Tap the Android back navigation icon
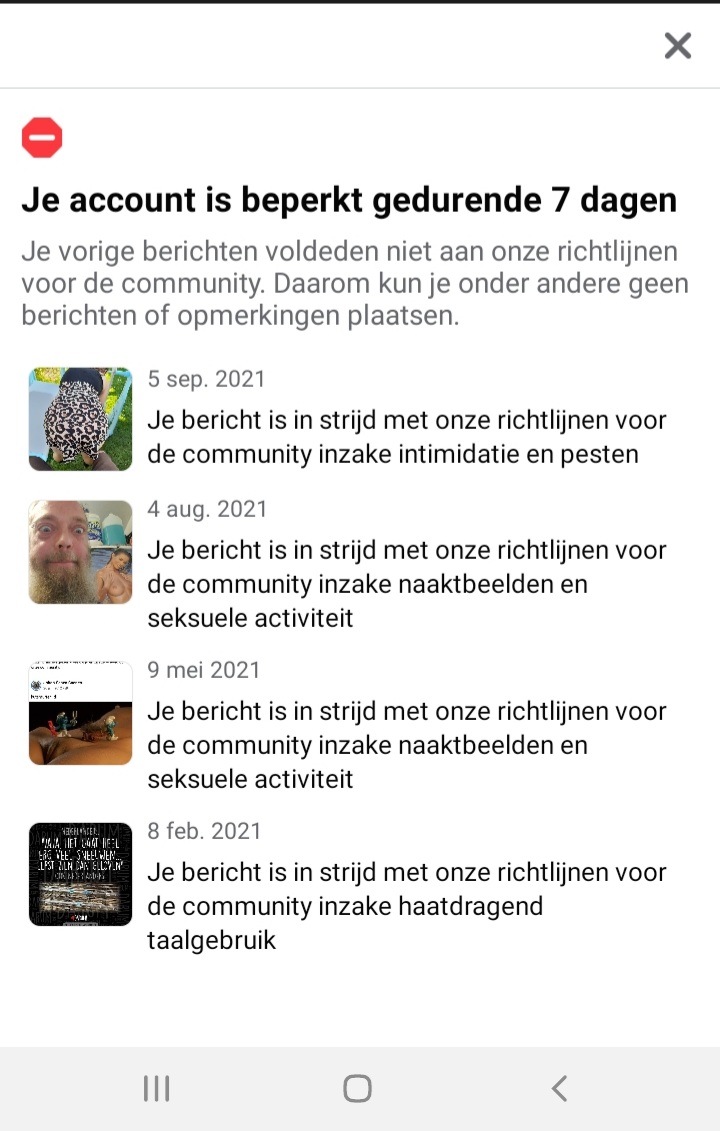This screenshot has width=720, height=1131. point(560,1088)
